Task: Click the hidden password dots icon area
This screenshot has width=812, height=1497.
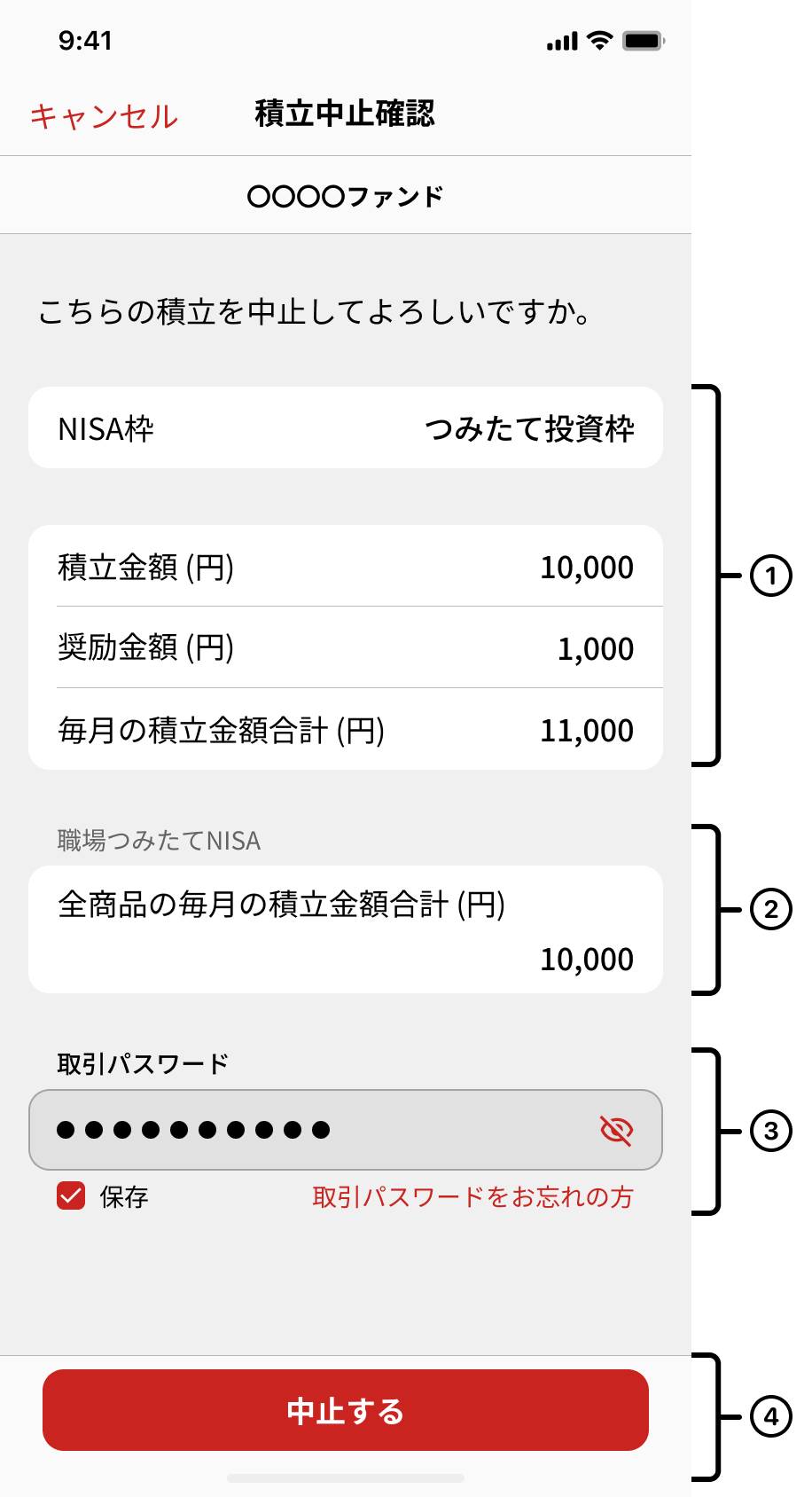Action: tap(195, 1129)
